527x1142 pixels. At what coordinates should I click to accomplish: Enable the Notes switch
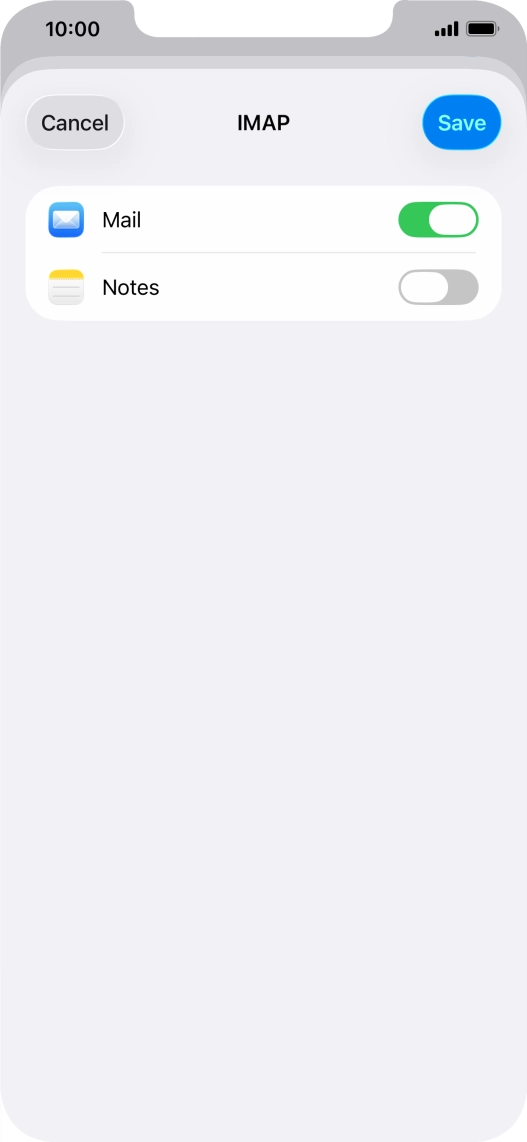click(438, 287)
